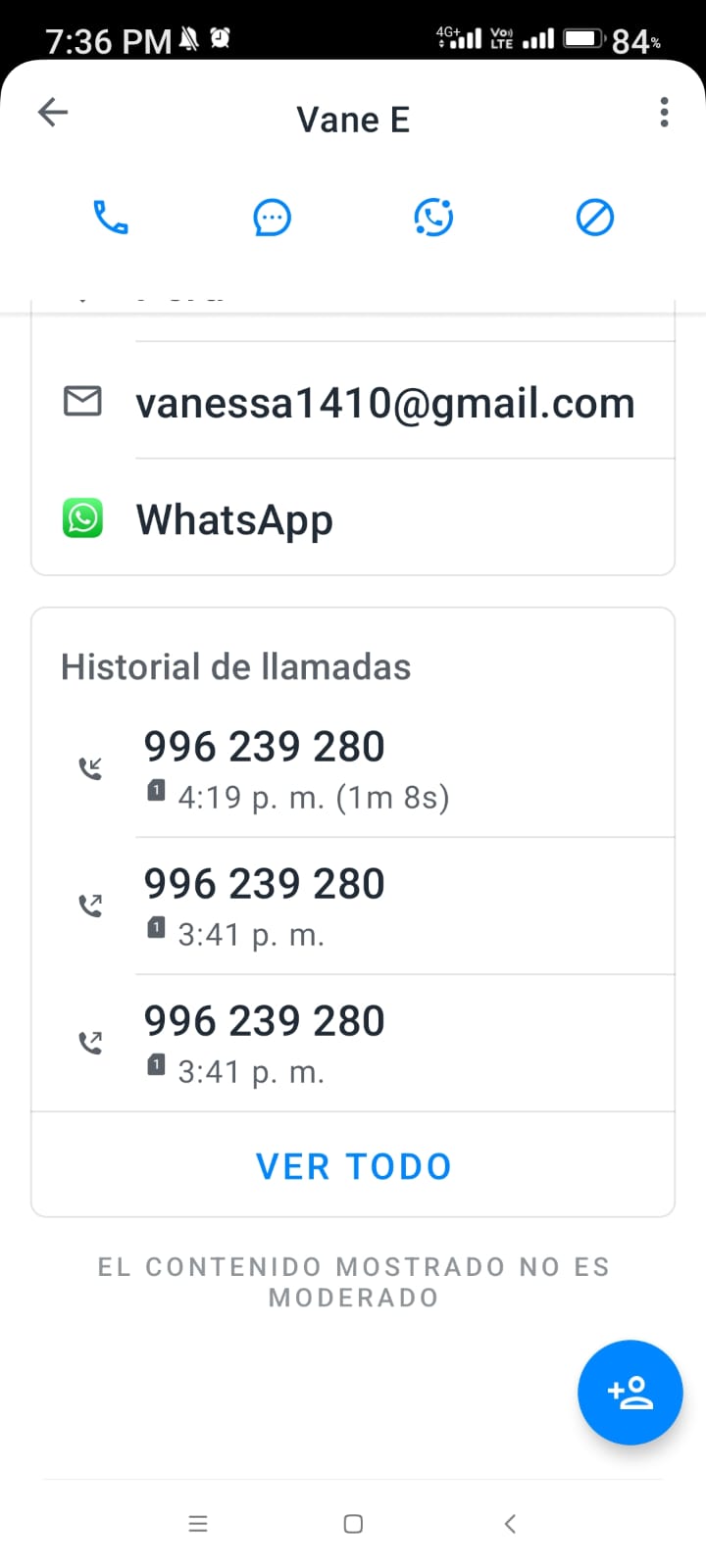
Task: Tap VER TODO to see all calls
Action: [x=353, y=1166]
